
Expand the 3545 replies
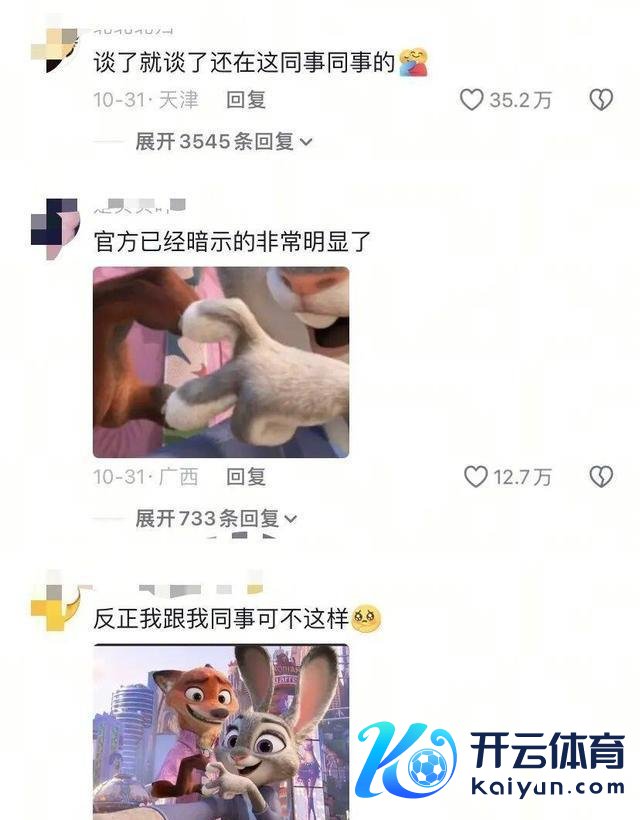point(224,142)
